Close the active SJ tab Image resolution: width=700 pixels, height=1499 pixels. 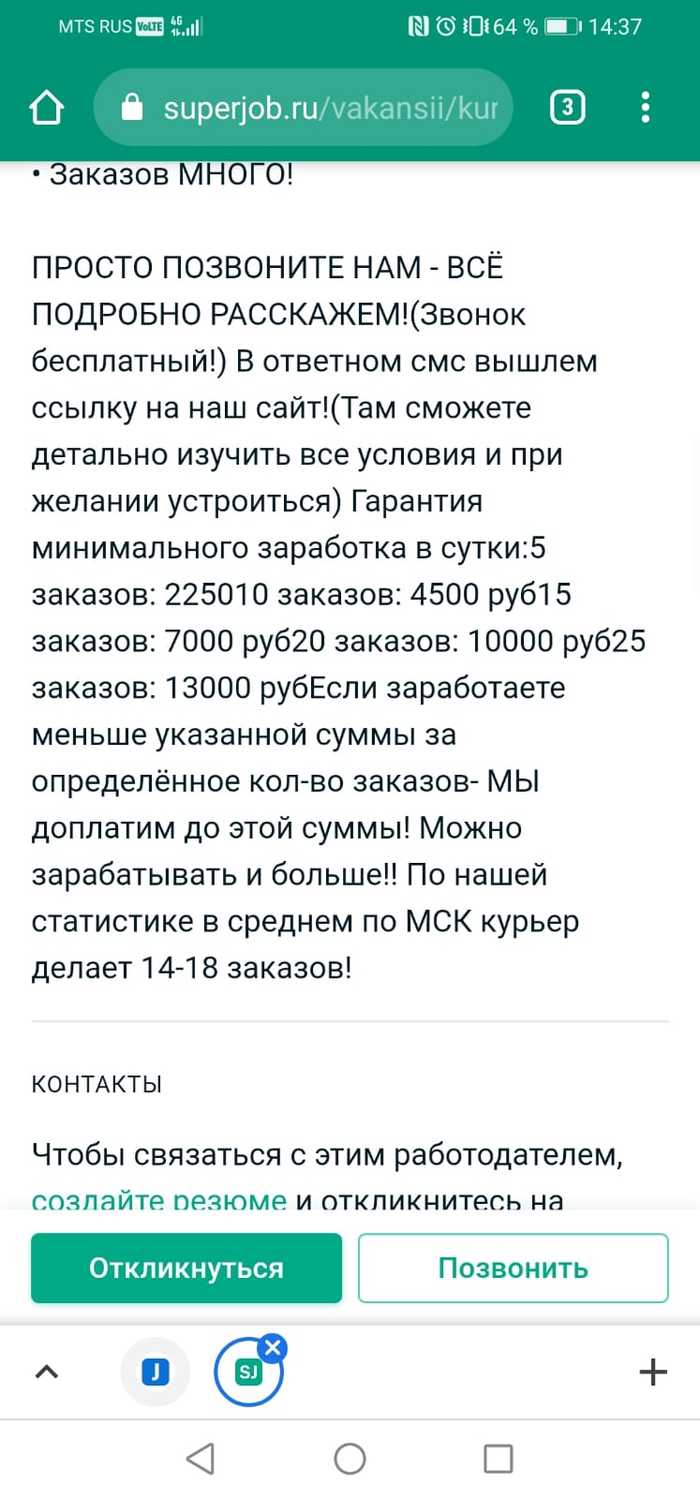click(x=272, y=1348)
